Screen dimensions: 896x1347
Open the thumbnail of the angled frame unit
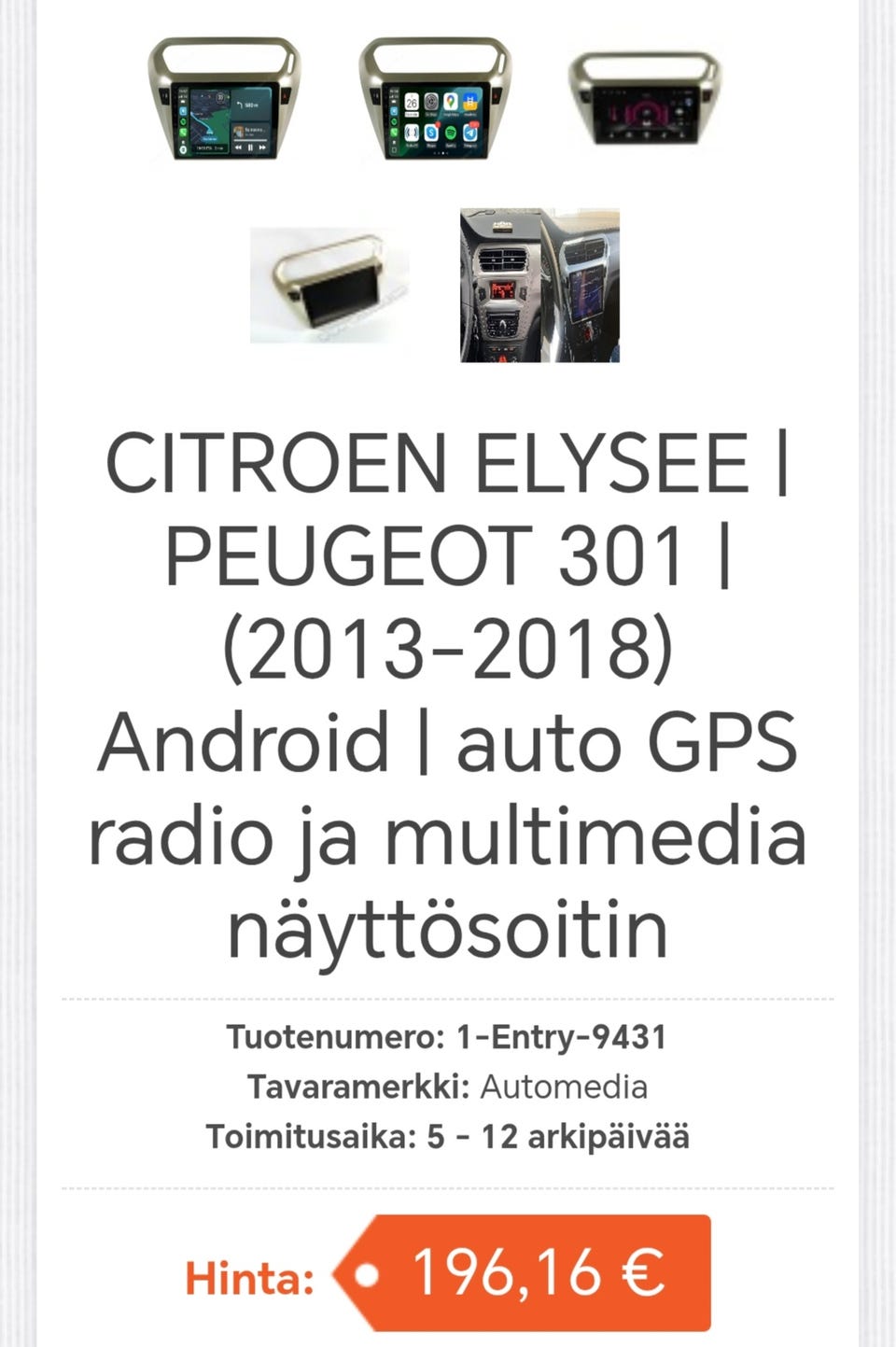[329, 286]
